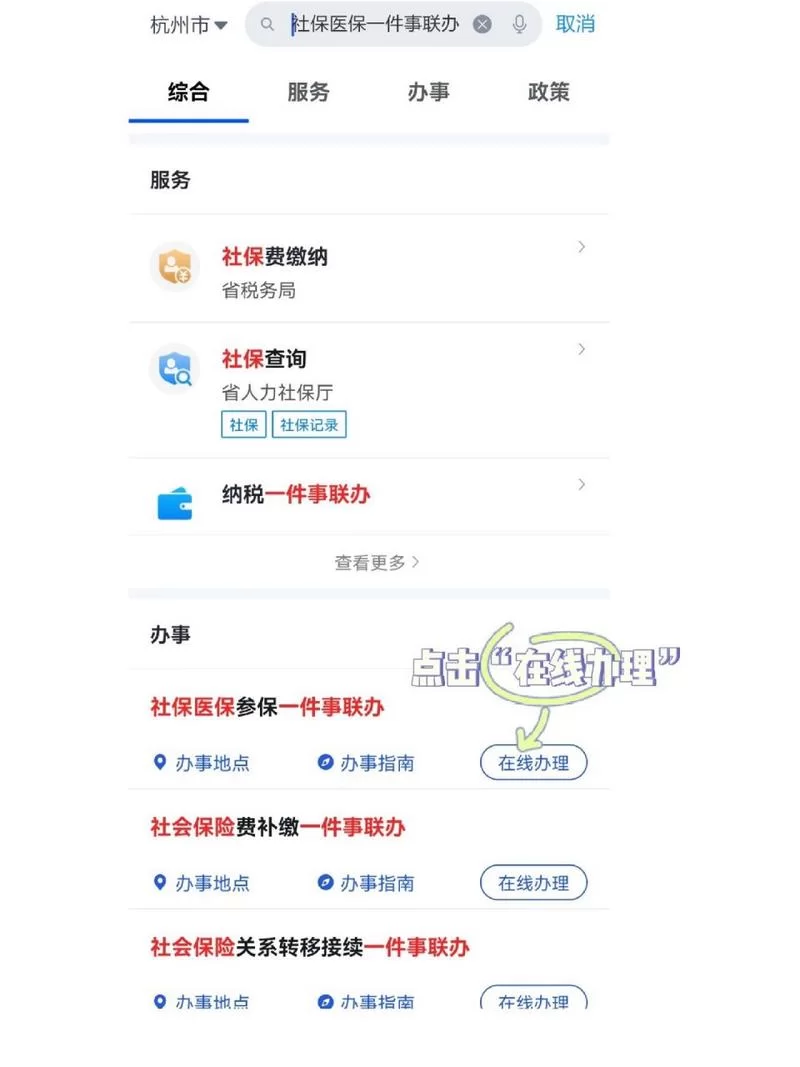800x1067 pixels.
Task: Tap 在线办理 for 社保医保参保一件事联办
Action: (x=534, y=762)
